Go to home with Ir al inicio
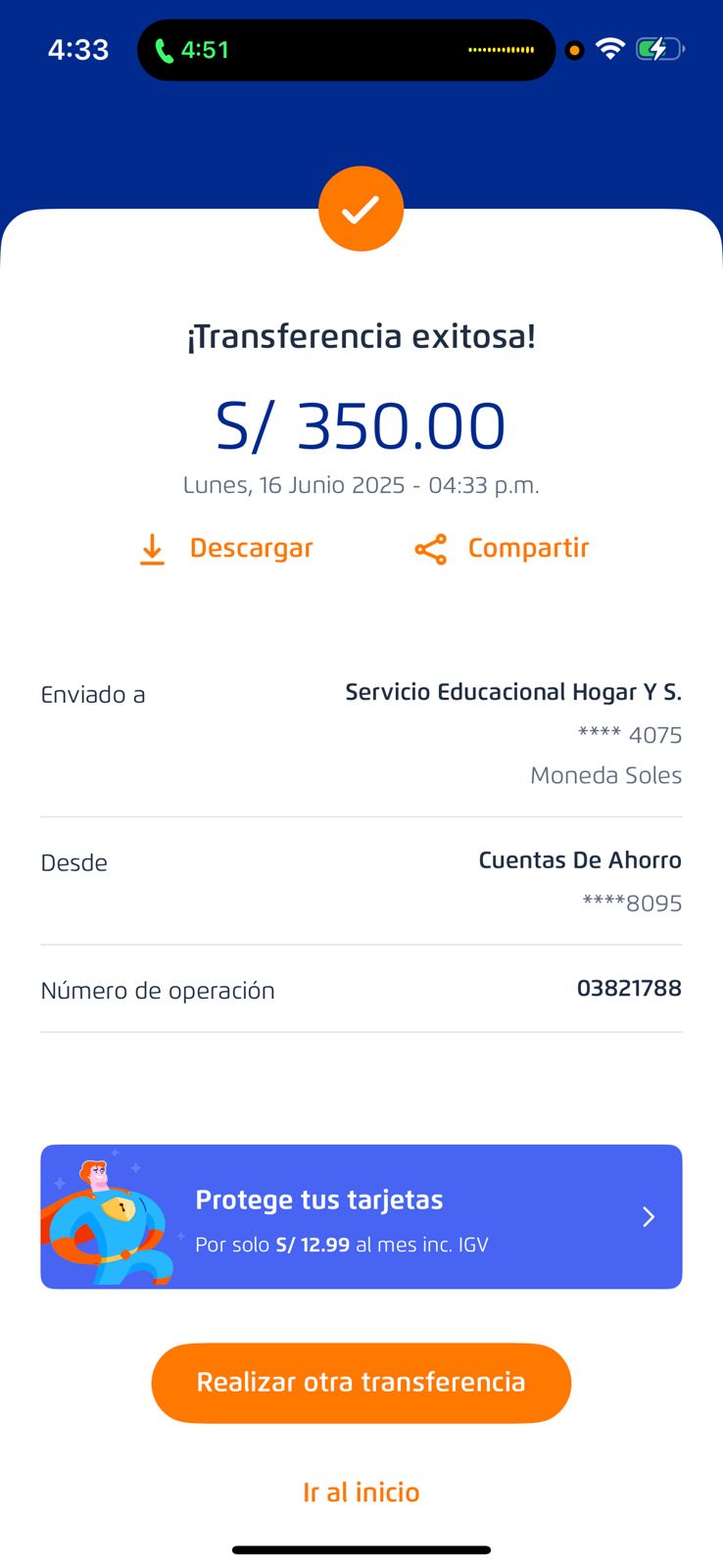723x1568 pixels. tap(361, 1492)
